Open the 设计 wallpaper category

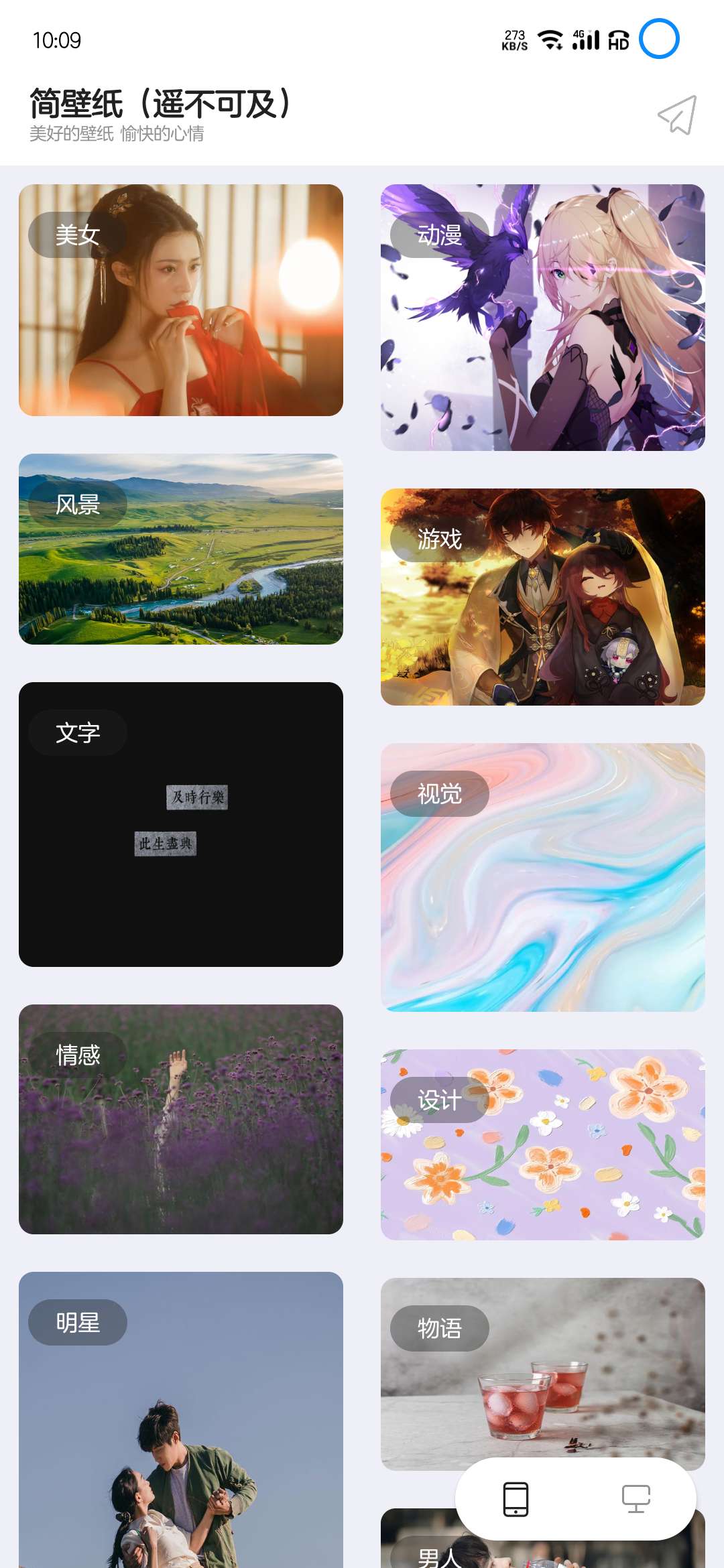(543, 1145)
